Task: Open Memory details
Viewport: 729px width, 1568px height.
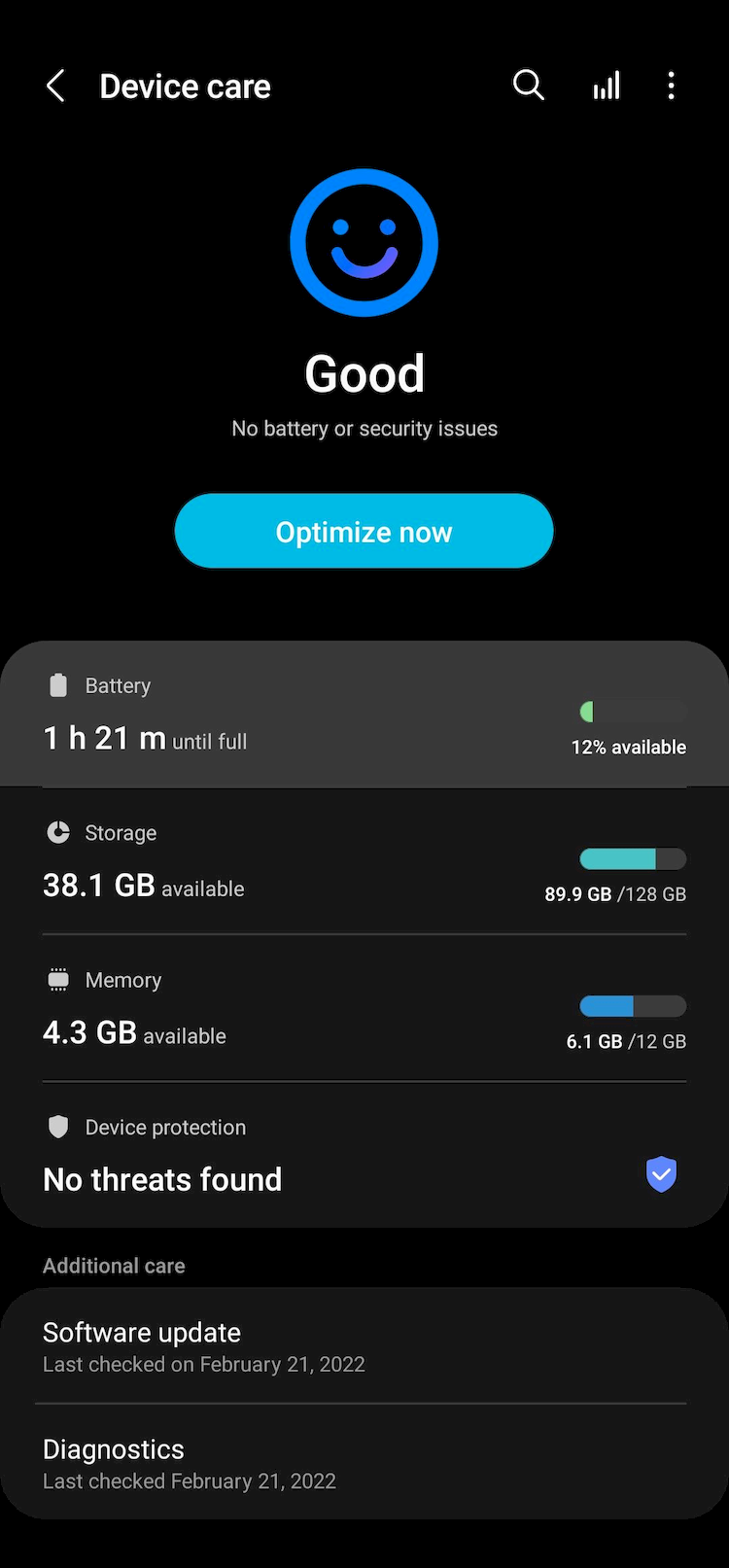Action: click(364, 1008)
